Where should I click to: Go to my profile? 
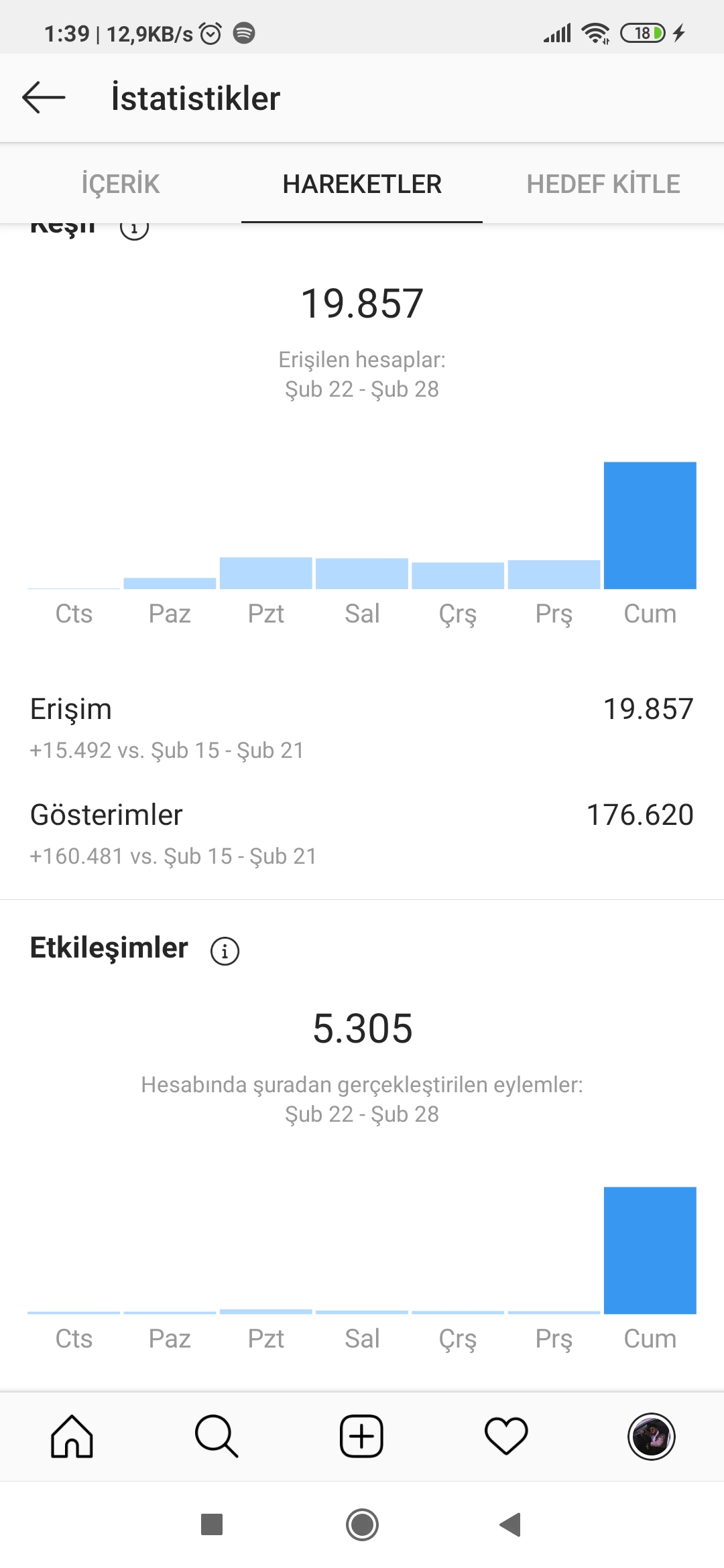[651, 1436]
